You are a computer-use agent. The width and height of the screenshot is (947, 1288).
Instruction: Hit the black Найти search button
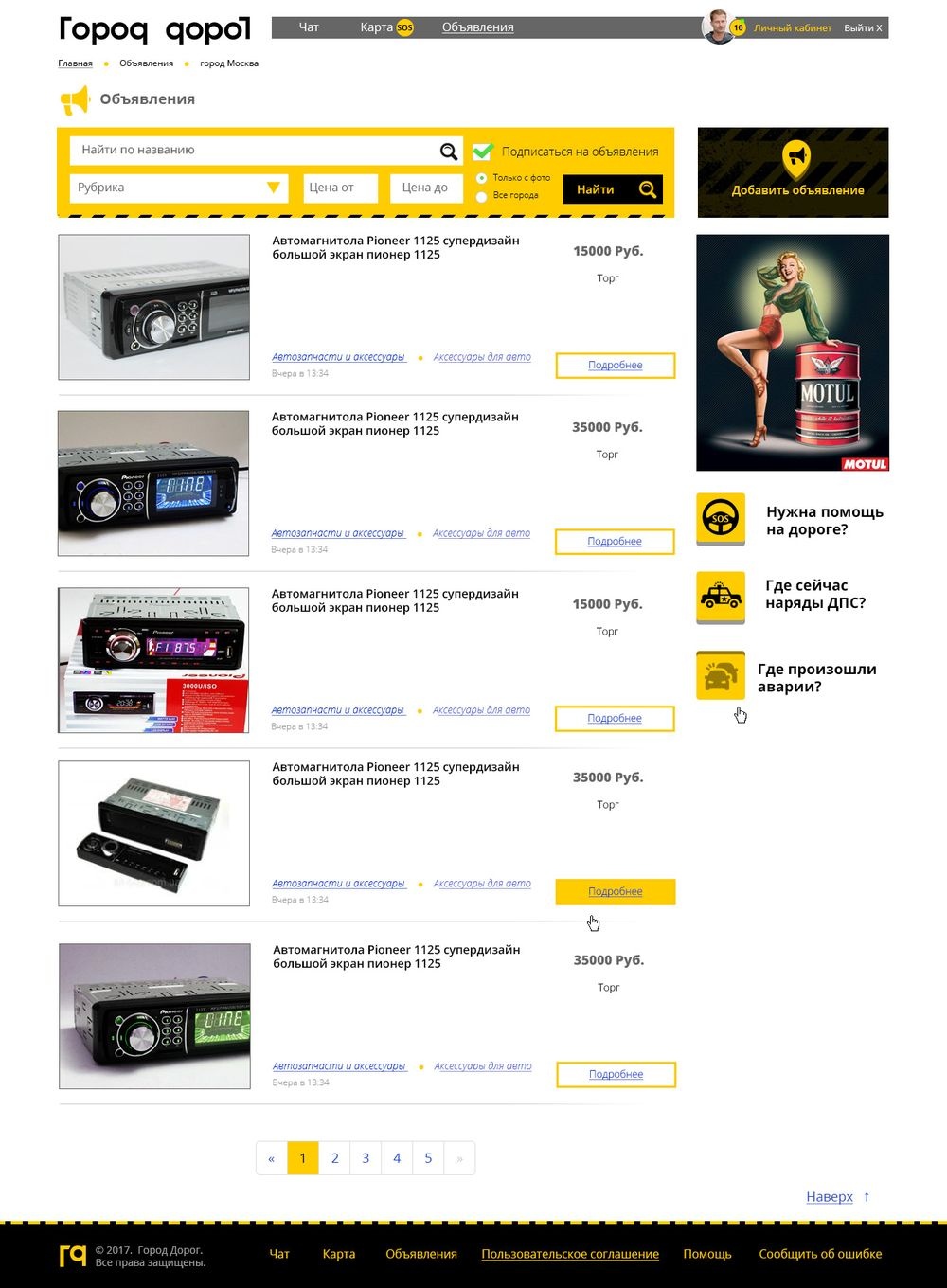(612, 189)
